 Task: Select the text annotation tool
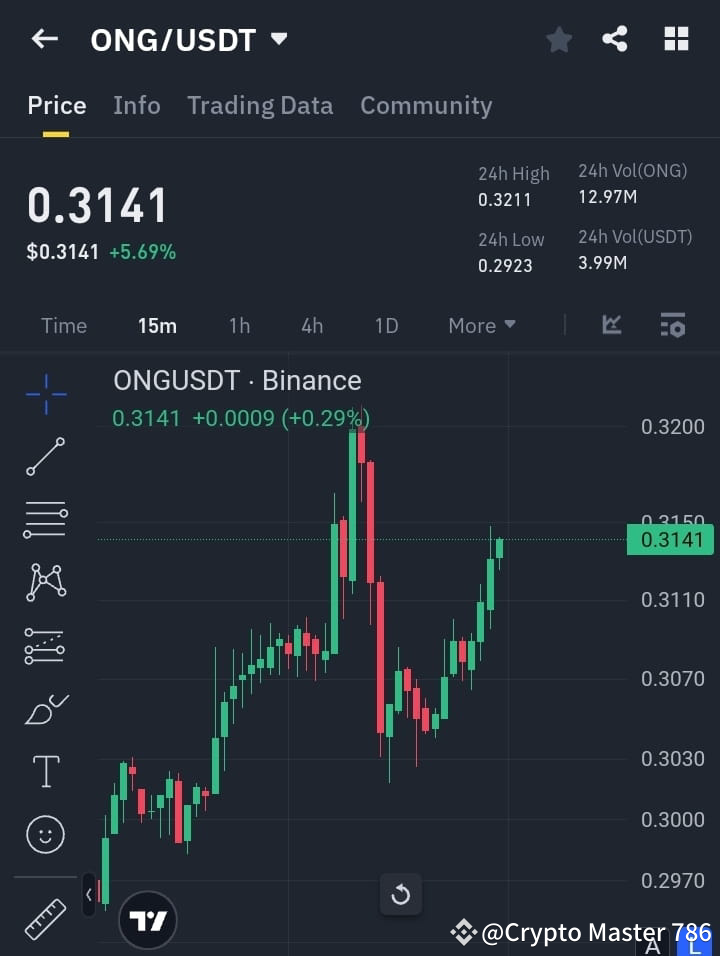(x=45, y=771)
